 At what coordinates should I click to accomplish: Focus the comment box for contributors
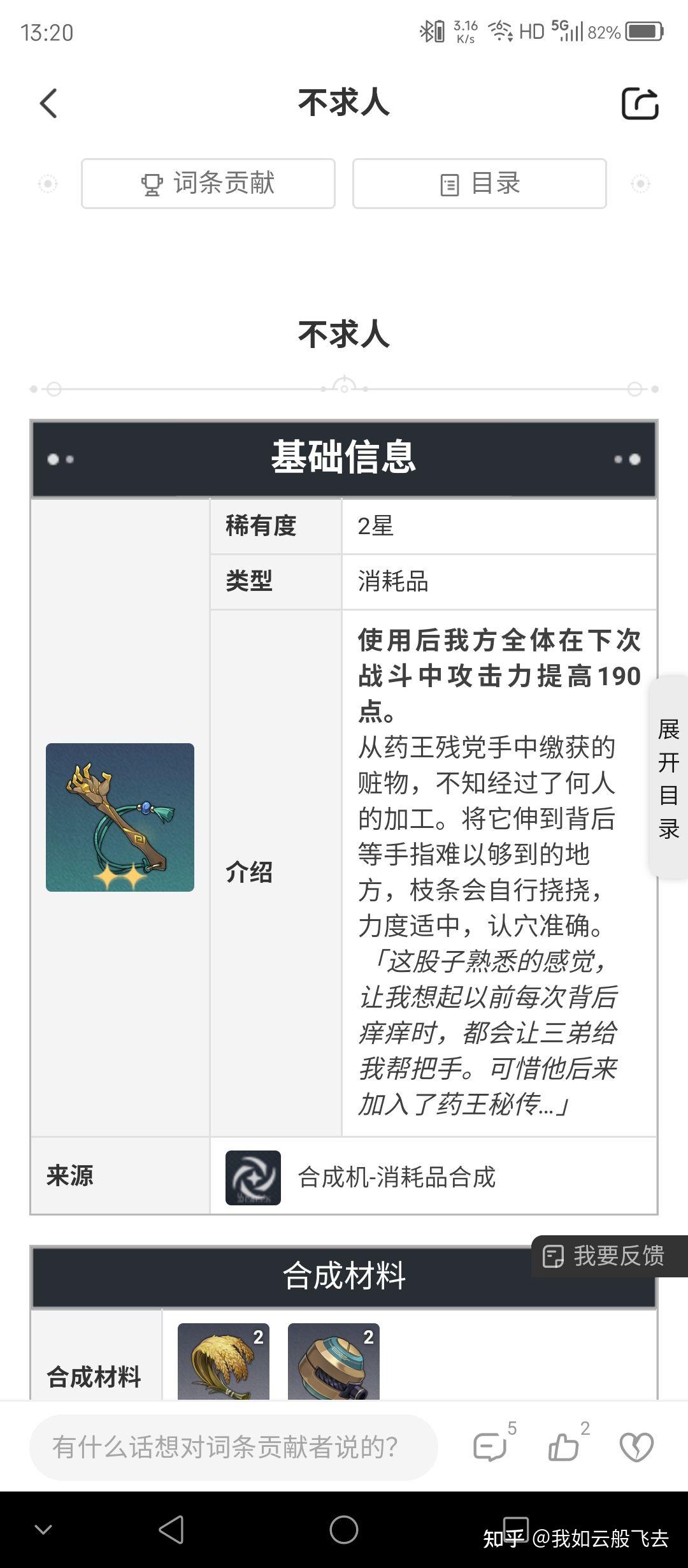(x=233, y=1447)
